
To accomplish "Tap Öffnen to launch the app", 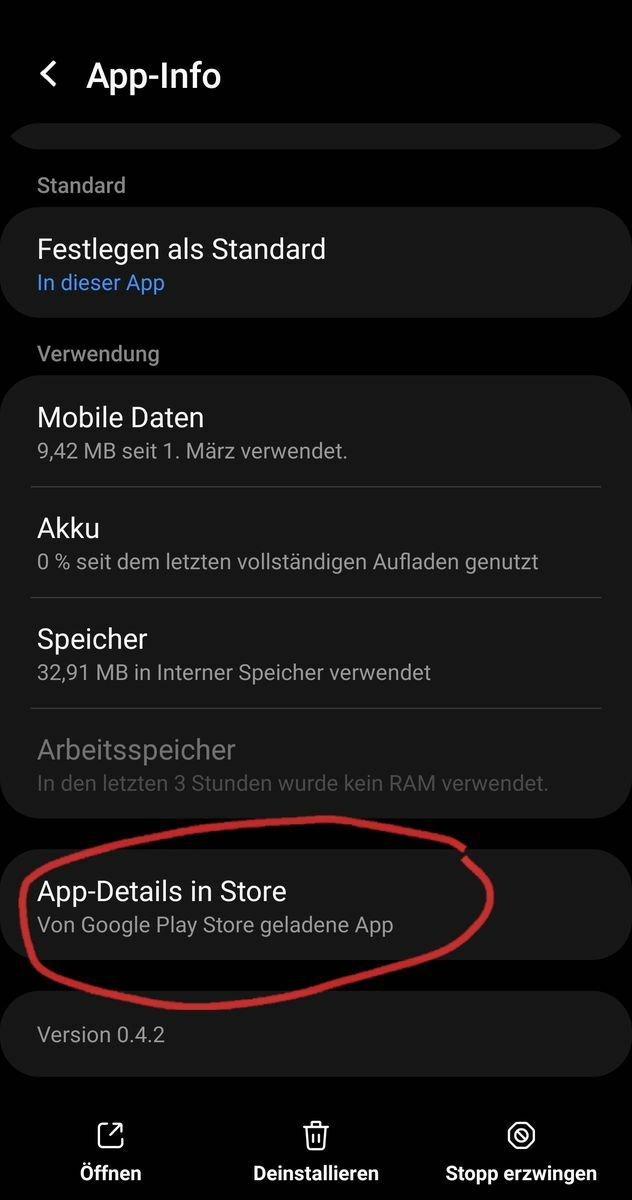I will tap(110, 1152).
